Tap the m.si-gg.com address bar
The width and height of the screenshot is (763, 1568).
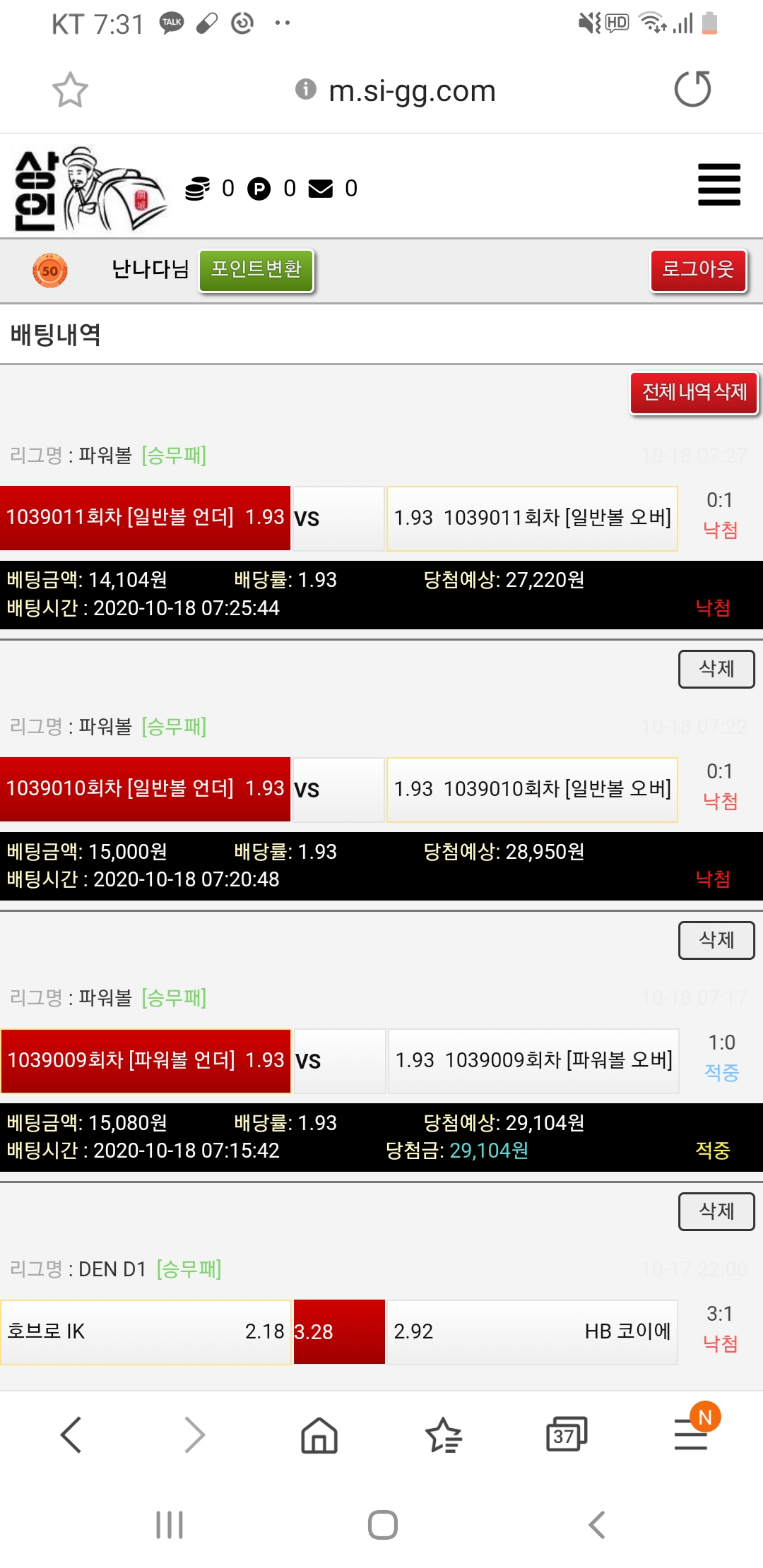412,90
